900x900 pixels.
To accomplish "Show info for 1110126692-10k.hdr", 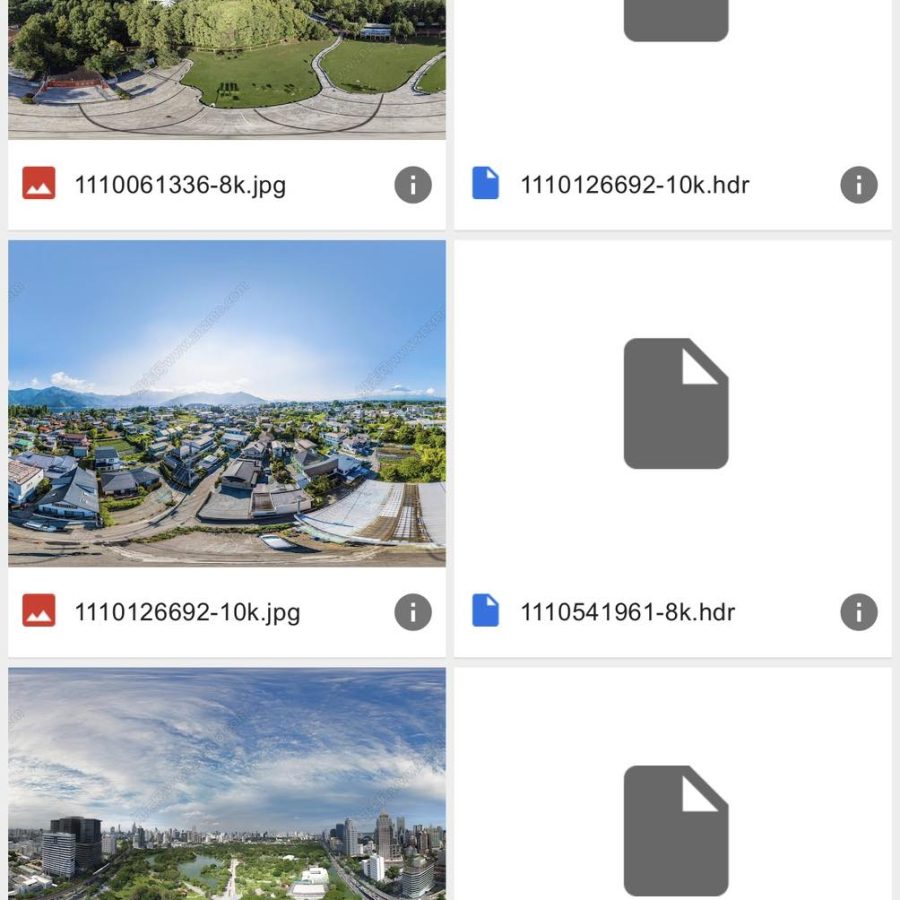I will point(858,185).
